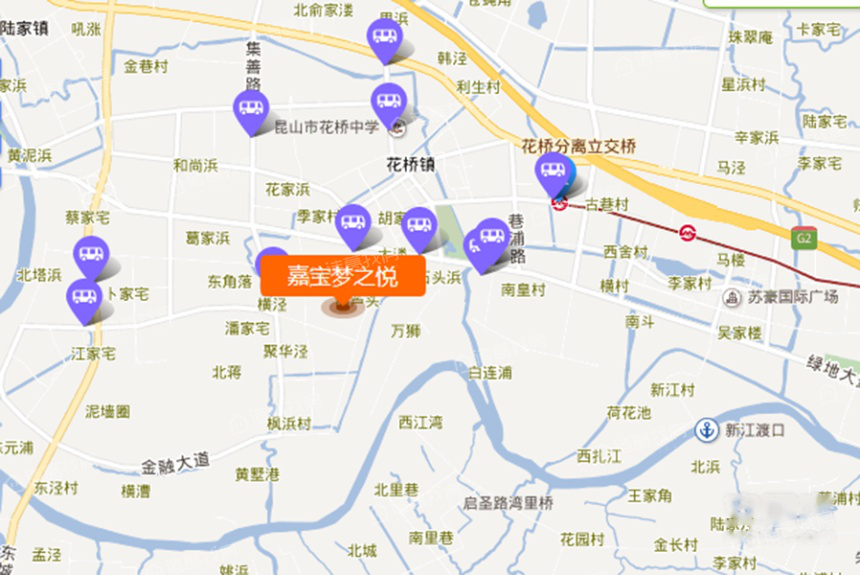Select the bus marker at 花桥分离立交桥
860x575 pixels.
click(553, 171)
